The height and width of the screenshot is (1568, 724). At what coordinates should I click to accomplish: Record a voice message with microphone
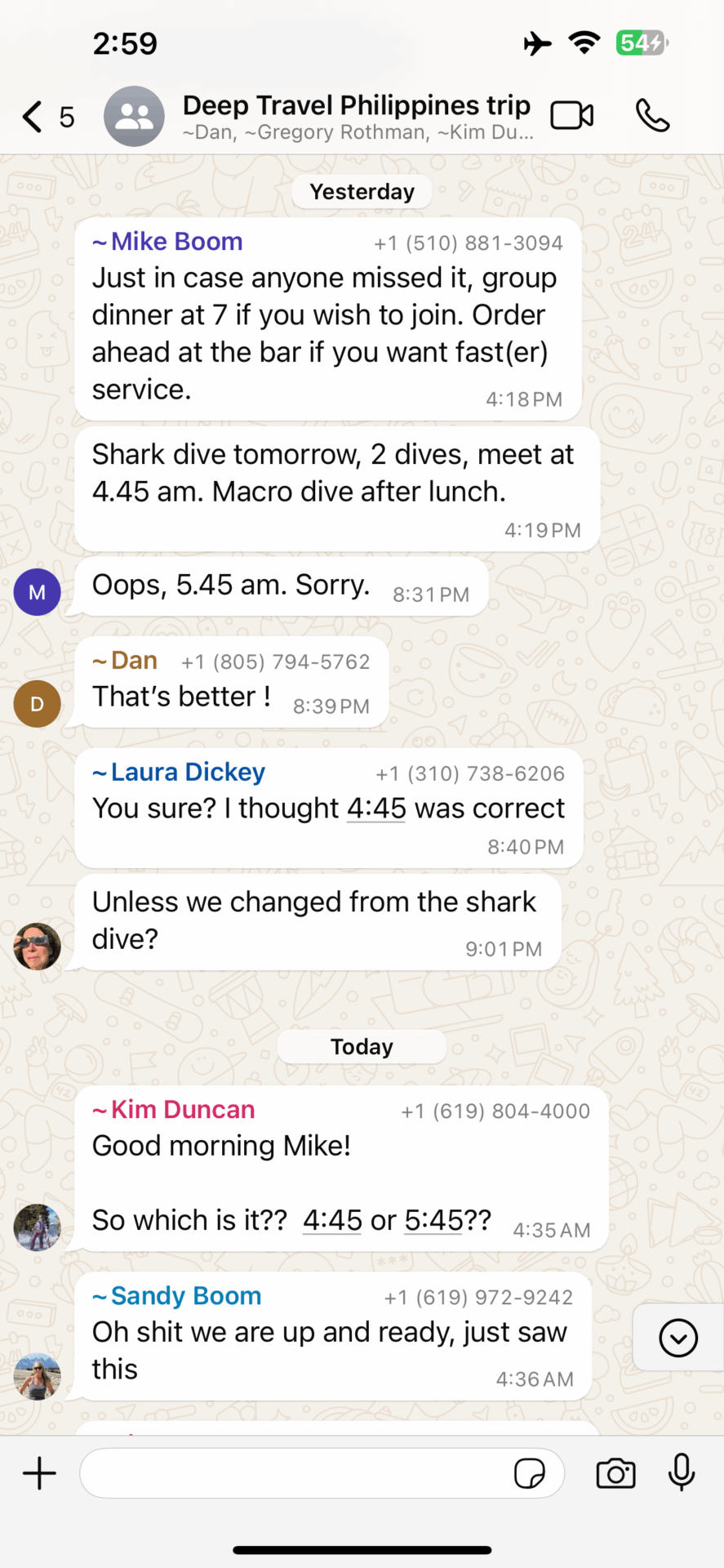click(682, 1473)
